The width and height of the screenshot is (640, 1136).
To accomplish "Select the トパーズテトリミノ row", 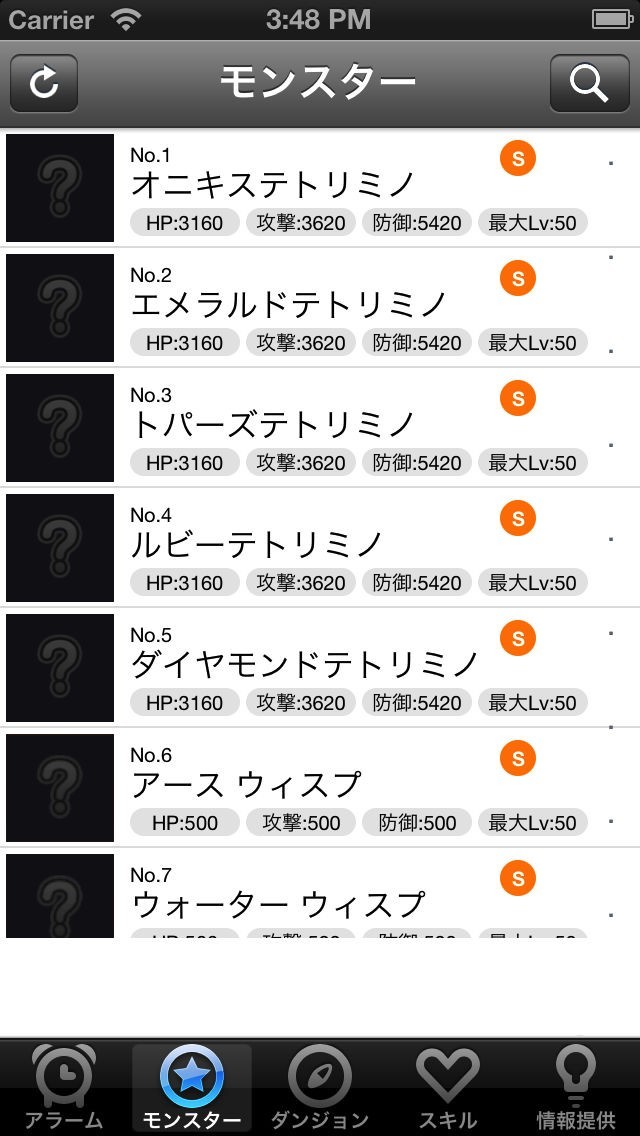I will click(320, 428).
